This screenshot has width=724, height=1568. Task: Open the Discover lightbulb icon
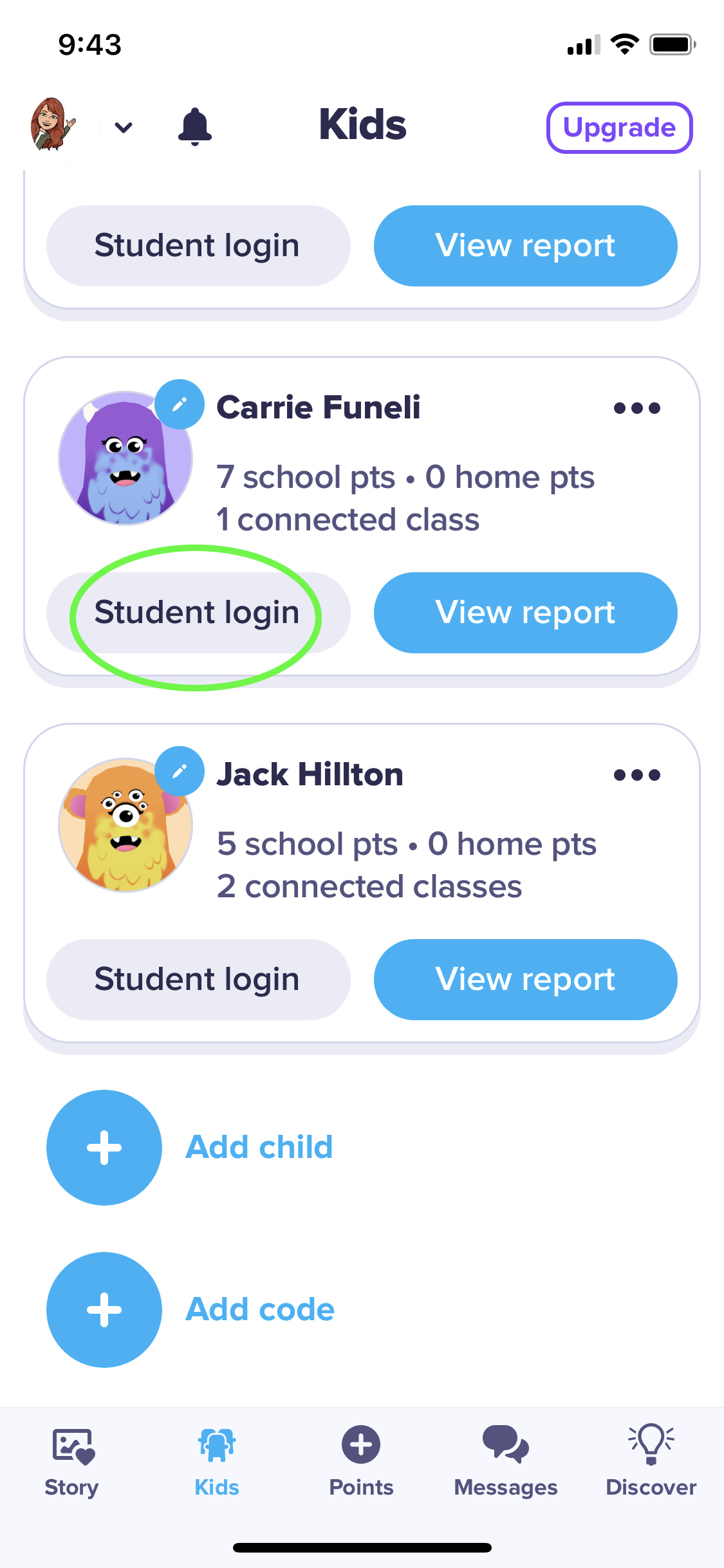(x=651, y=1456)
